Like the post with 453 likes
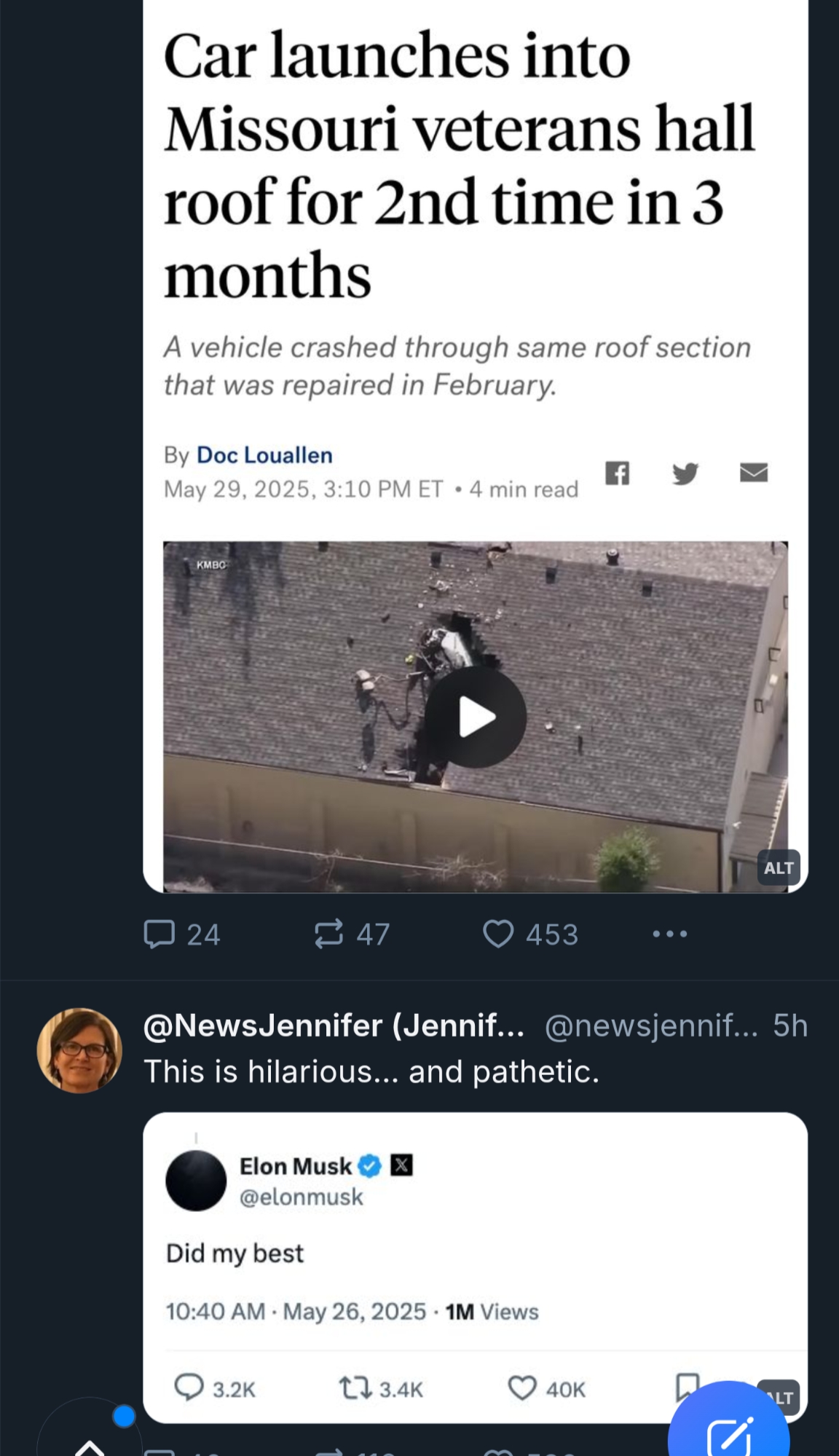Screen dimensions: 839x1456 [x=499, y=934]
